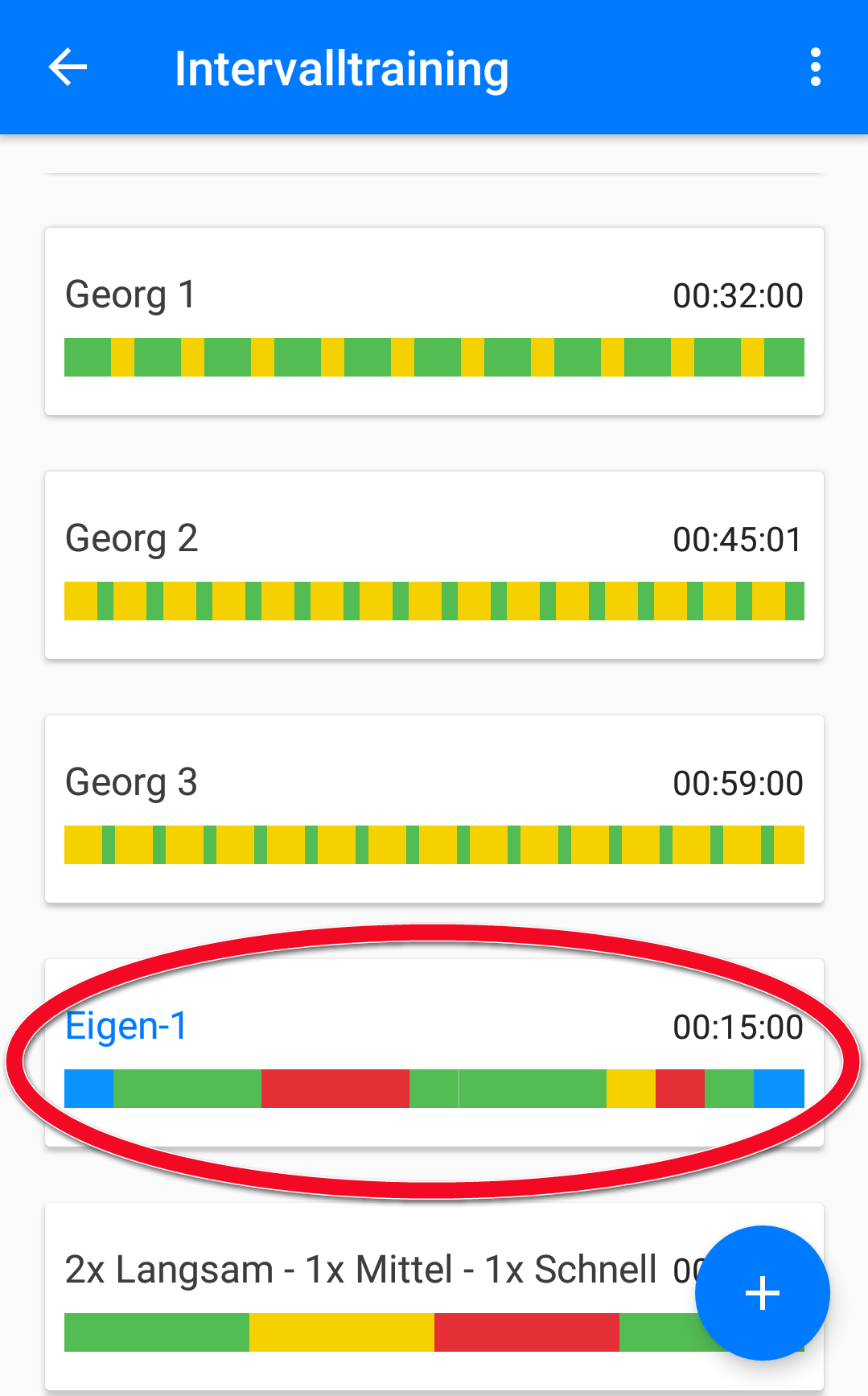Select the Georg 2 training card
This screenshot has width=868, height=1396.
[434, 565]
